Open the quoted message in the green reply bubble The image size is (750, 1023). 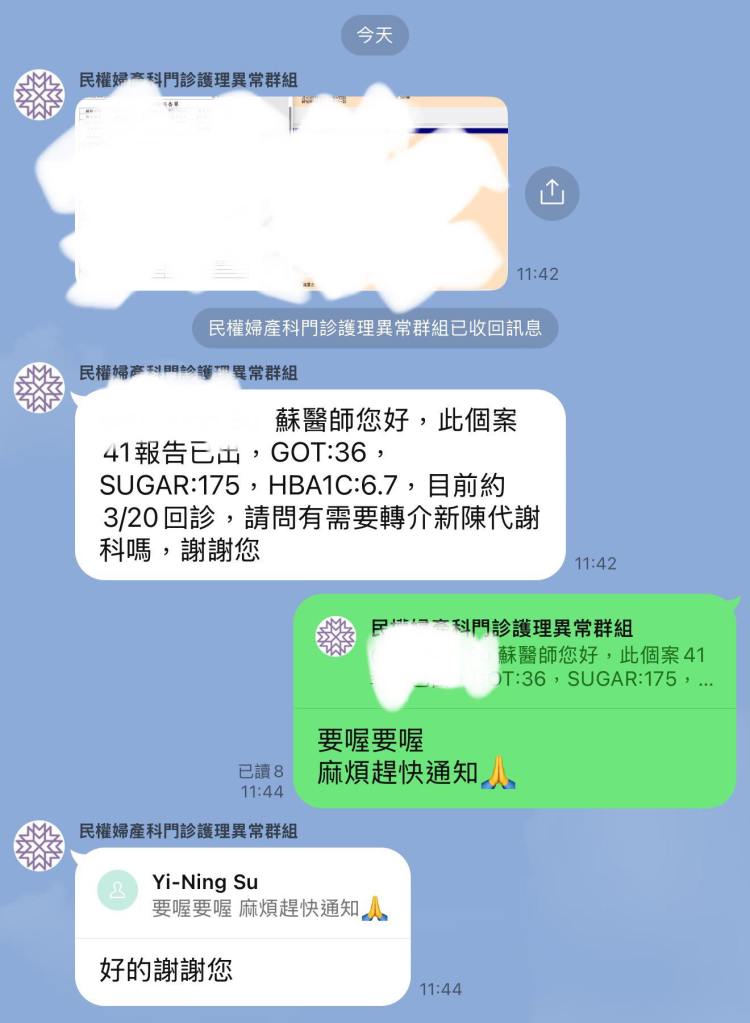click(514, 655)
